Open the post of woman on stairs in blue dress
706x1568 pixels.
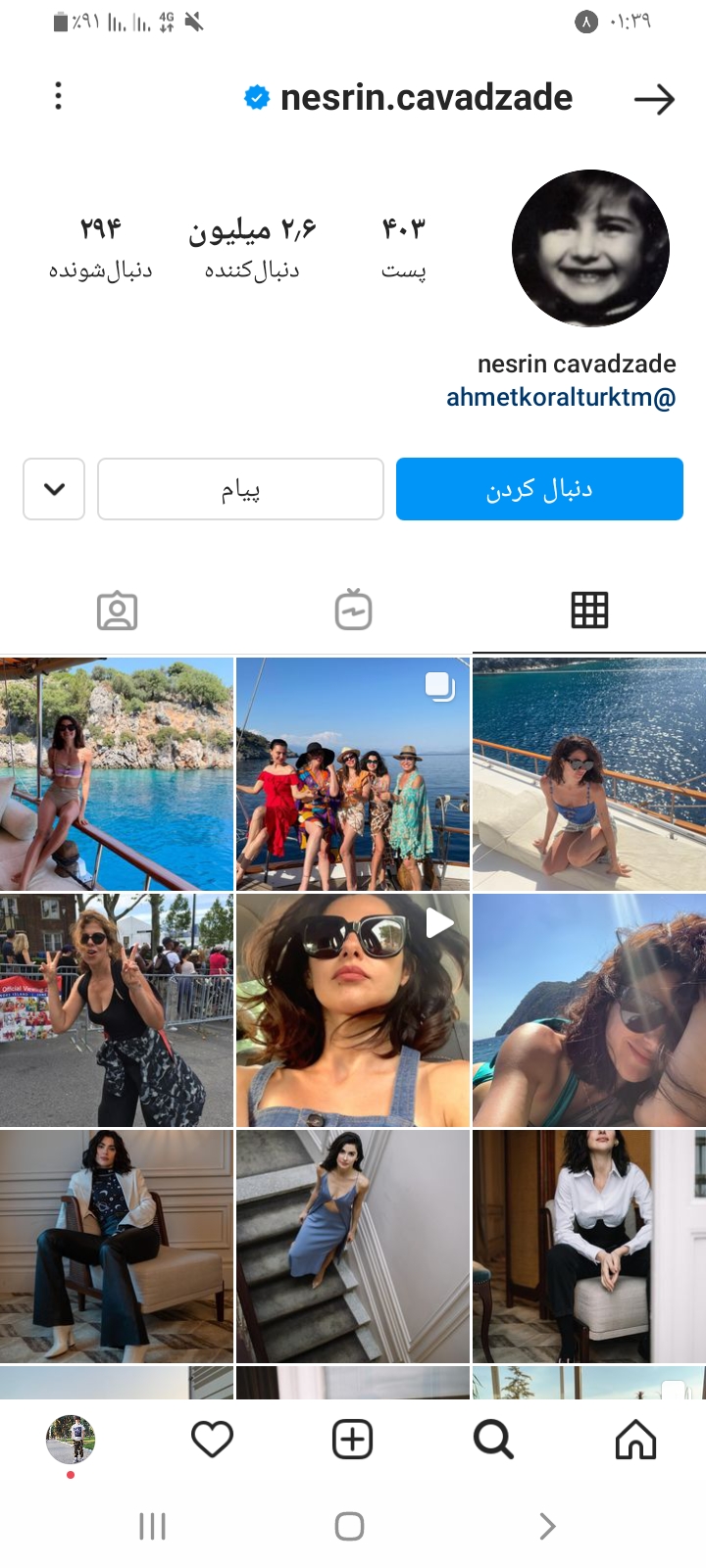[353, 1246]
